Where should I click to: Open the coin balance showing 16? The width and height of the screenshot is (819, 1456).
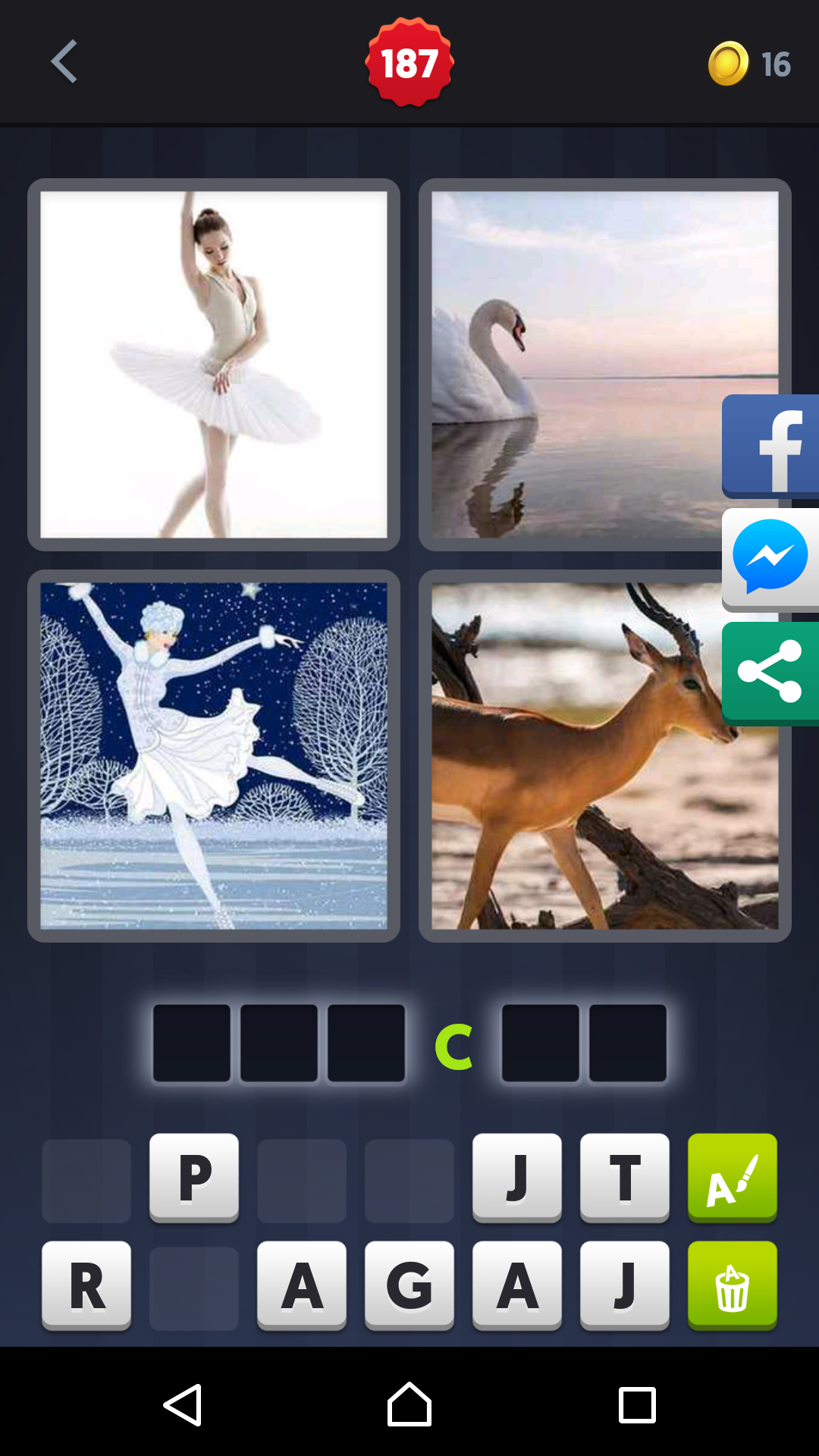pyautogui.click(x=749, y=64)
